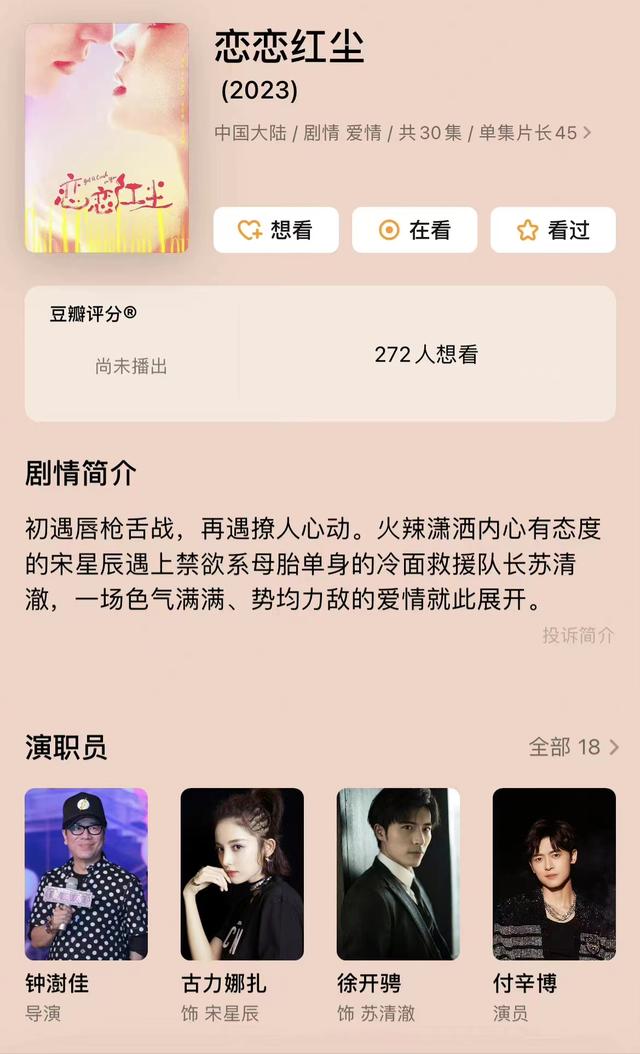
Task: Open actor 徐开骋's profile
Action: pyautogui.click(x=398, y=874)
